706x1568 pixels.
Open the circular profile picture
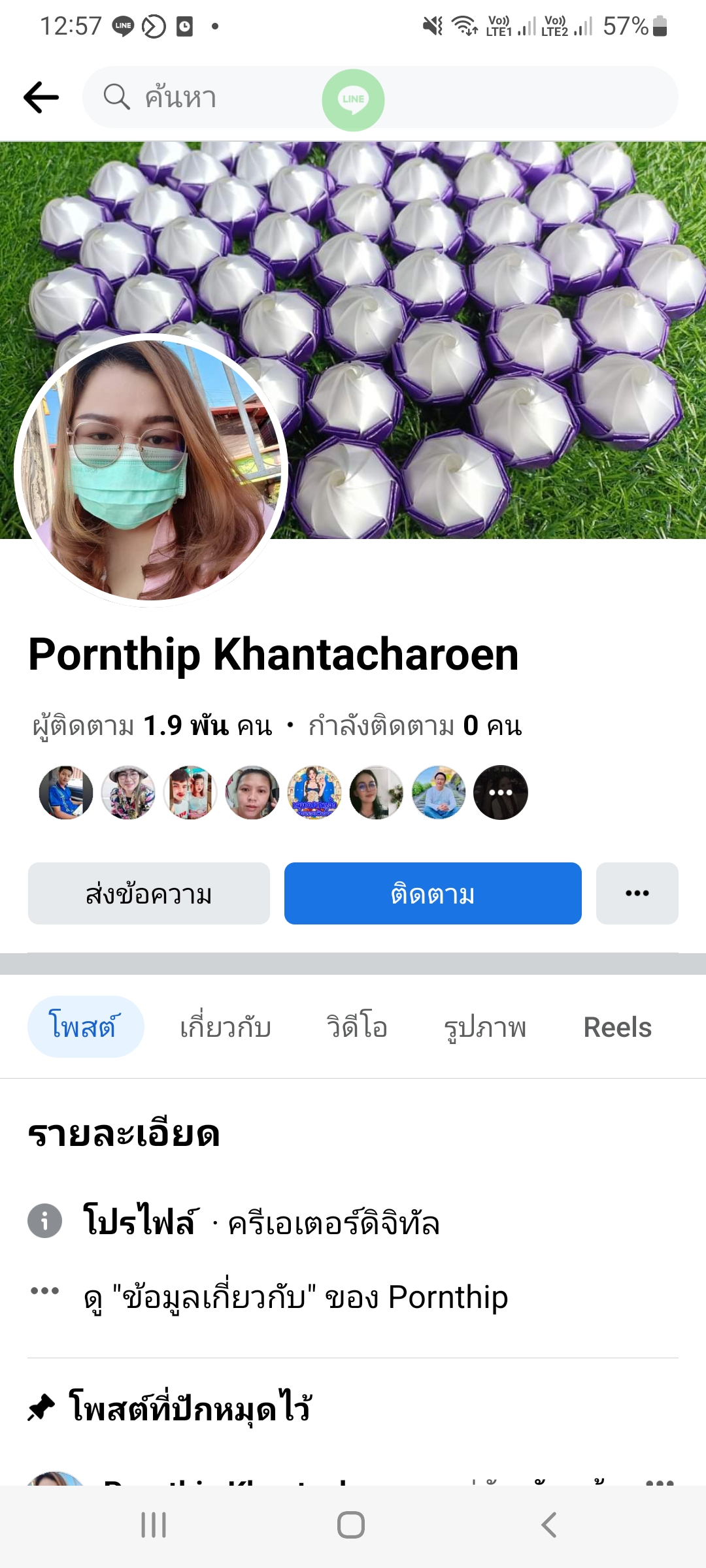tap(151, 470)
